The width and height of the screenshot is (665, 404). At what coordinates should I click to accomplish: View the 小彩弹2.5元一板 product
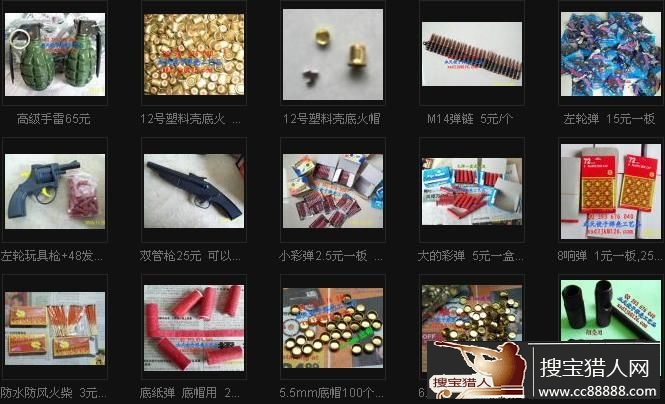tap(332, 190)
